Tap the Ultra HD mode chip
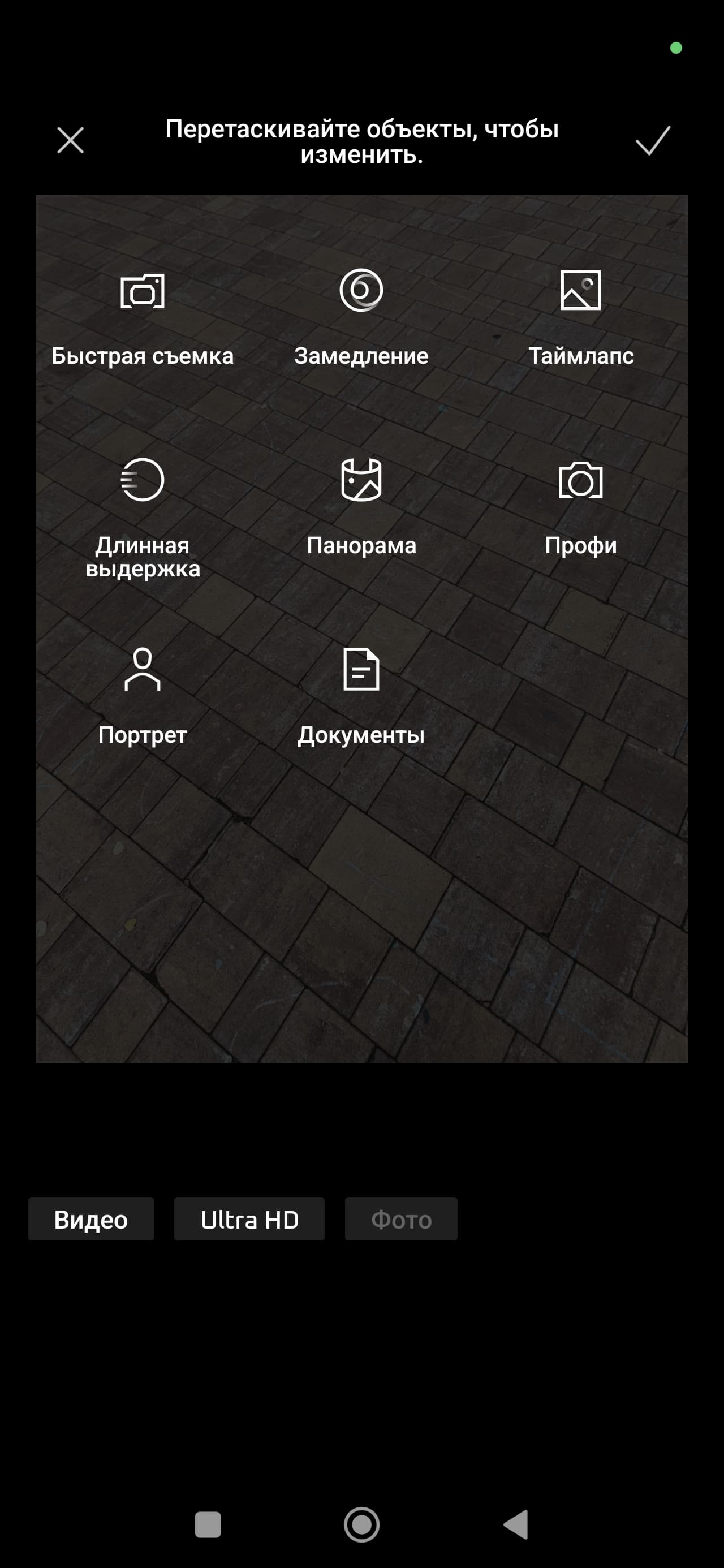Image resolution: width=724 pixels, height=1568 pixels. [249, 1219]
